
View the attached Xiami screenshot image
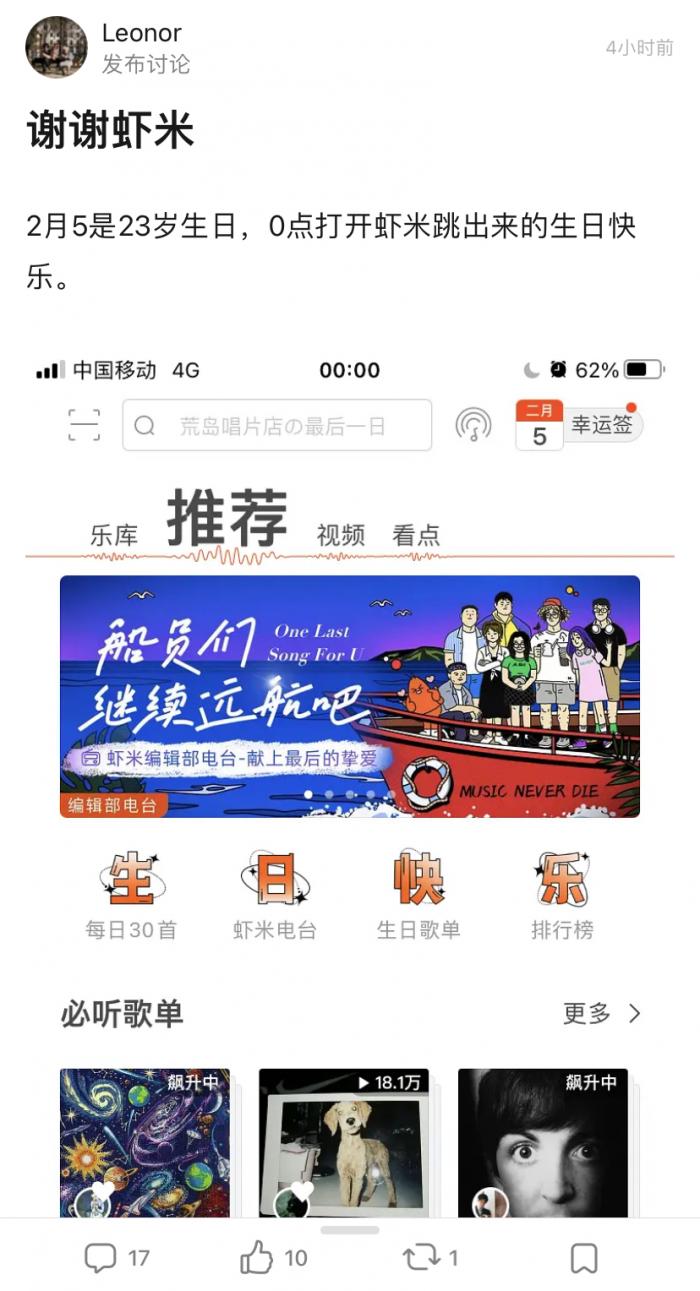pyautogui.click(x=350, y=780)
